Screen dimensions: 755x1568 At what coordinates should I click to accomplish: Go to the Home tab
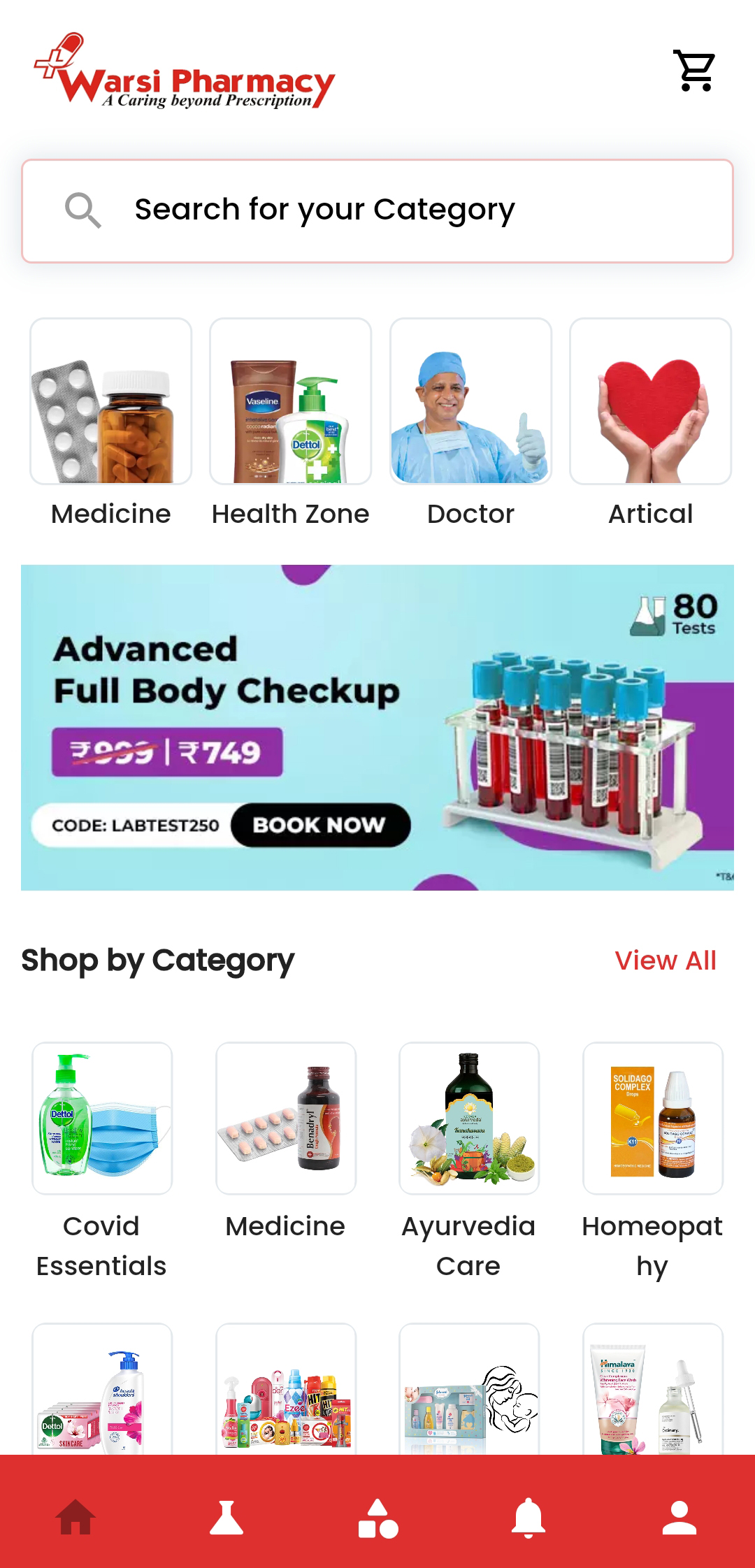75,1518
